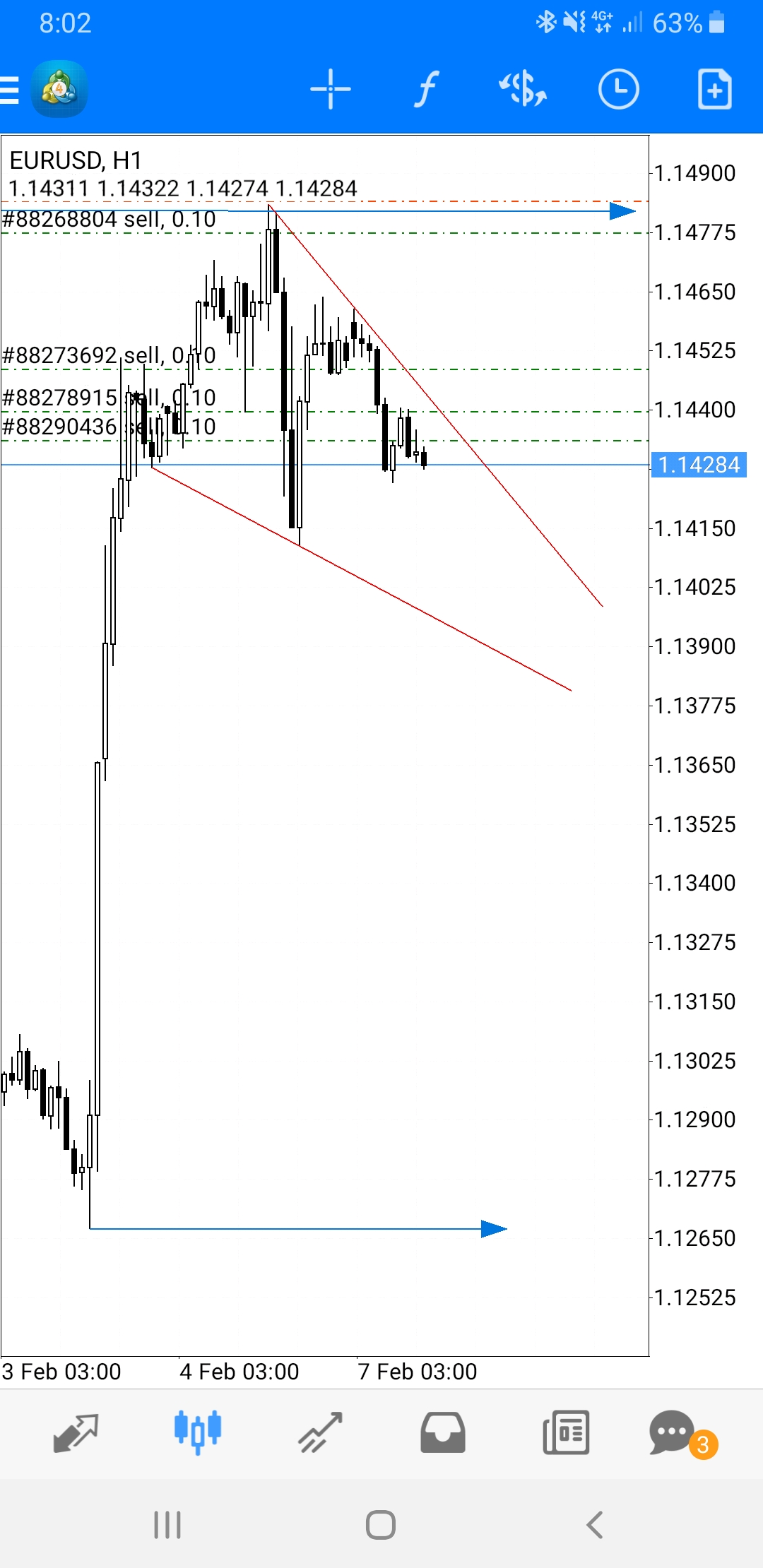
Task: Open the symbol switch dollar icon
Action: [523, 90]
